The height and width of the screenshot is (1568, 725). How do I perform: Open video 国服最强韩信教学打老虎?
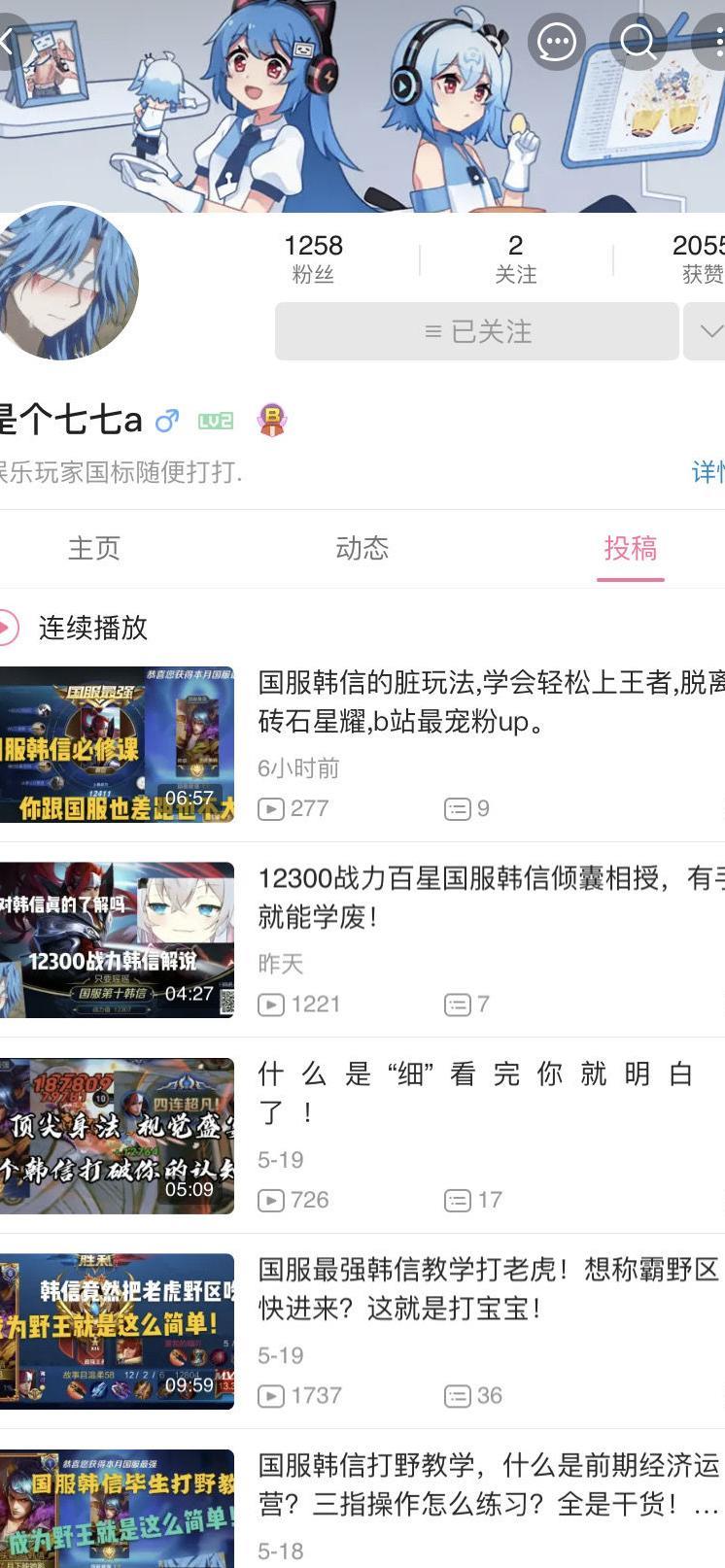[488, 1288]
